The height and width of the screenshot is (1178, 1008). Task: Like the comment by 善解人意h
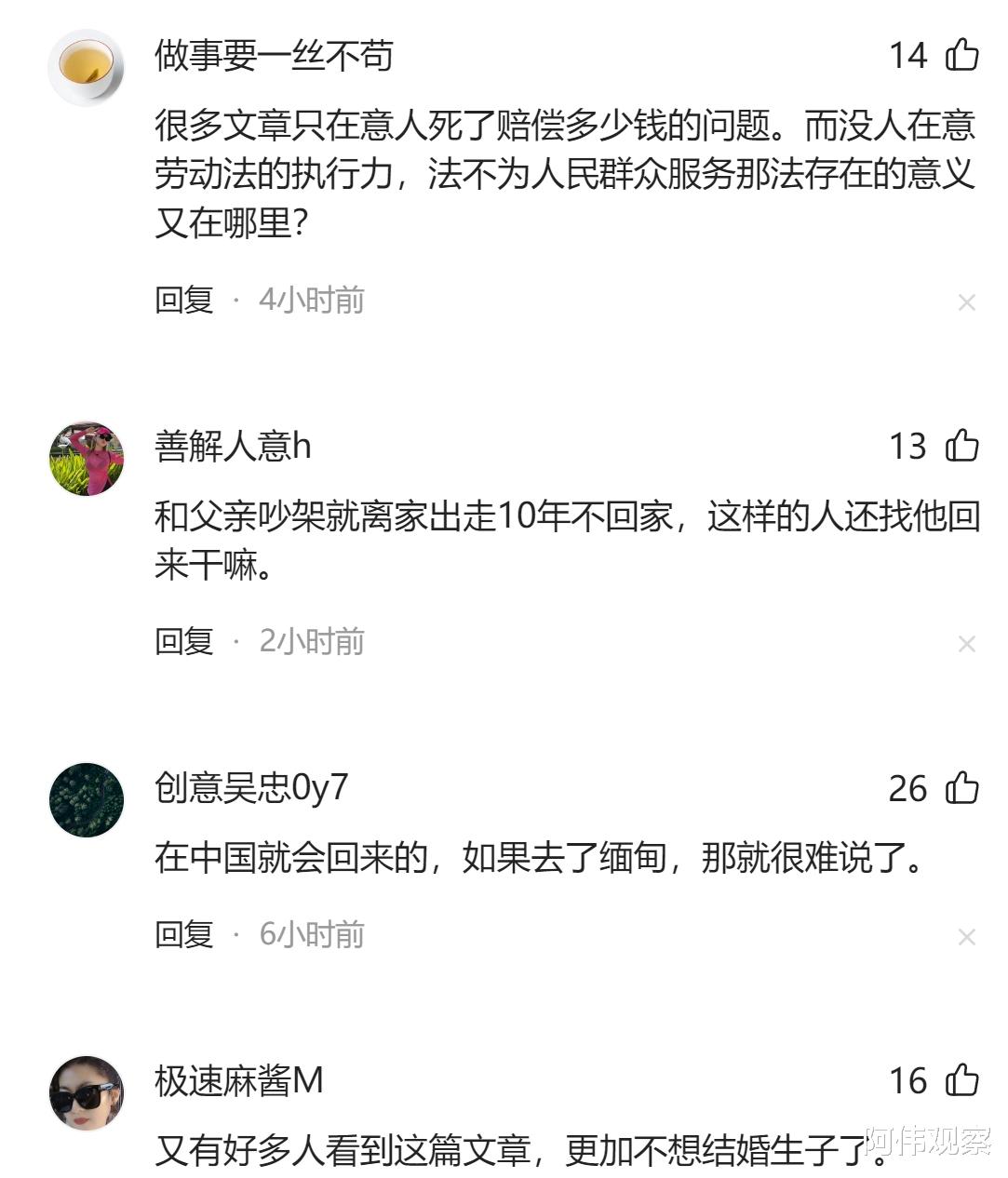(961, 446)
